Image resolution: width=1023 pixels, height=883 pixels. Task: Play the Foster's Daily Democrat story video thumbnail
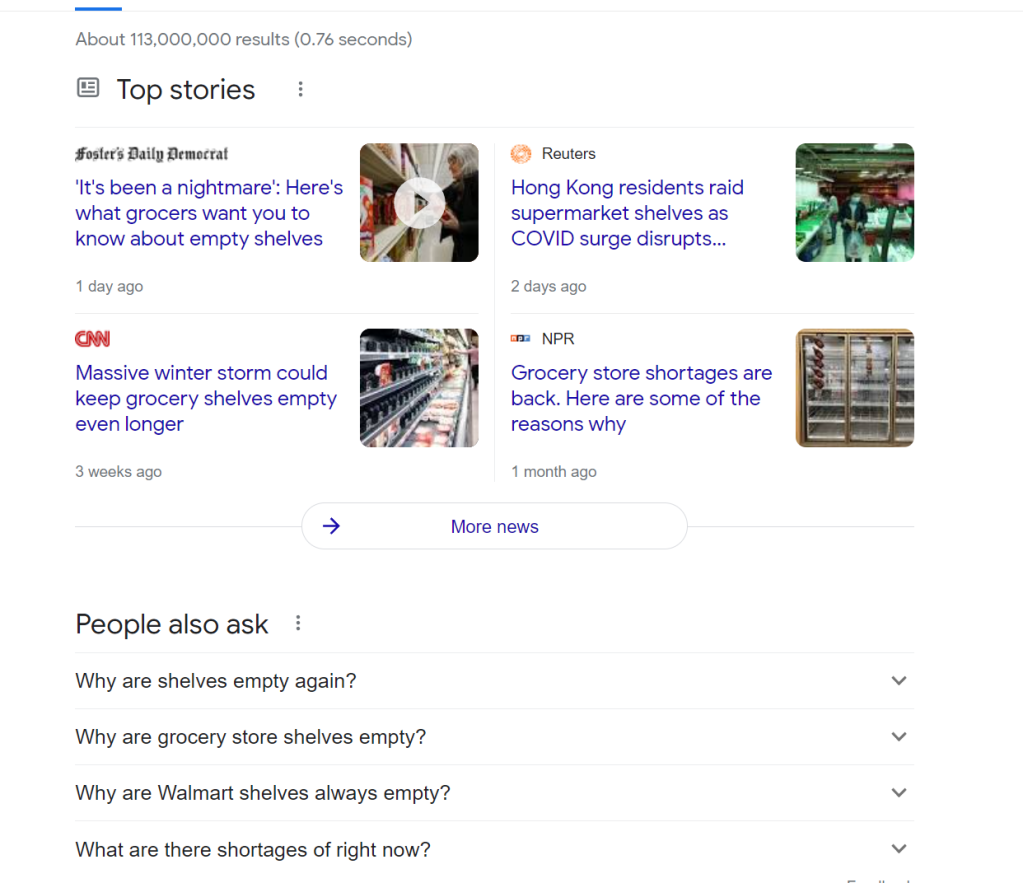[419, 203]
